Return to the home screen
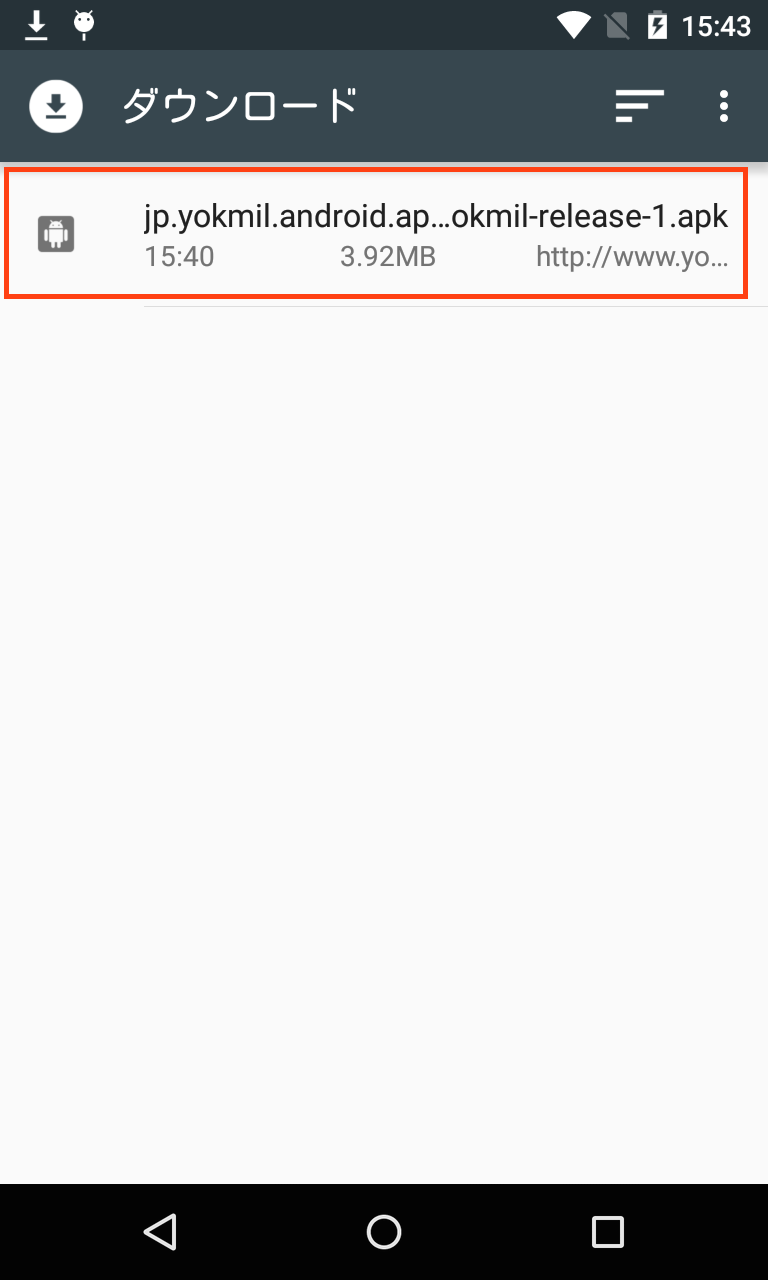The image size is (768, 1280). point(384,1232)
